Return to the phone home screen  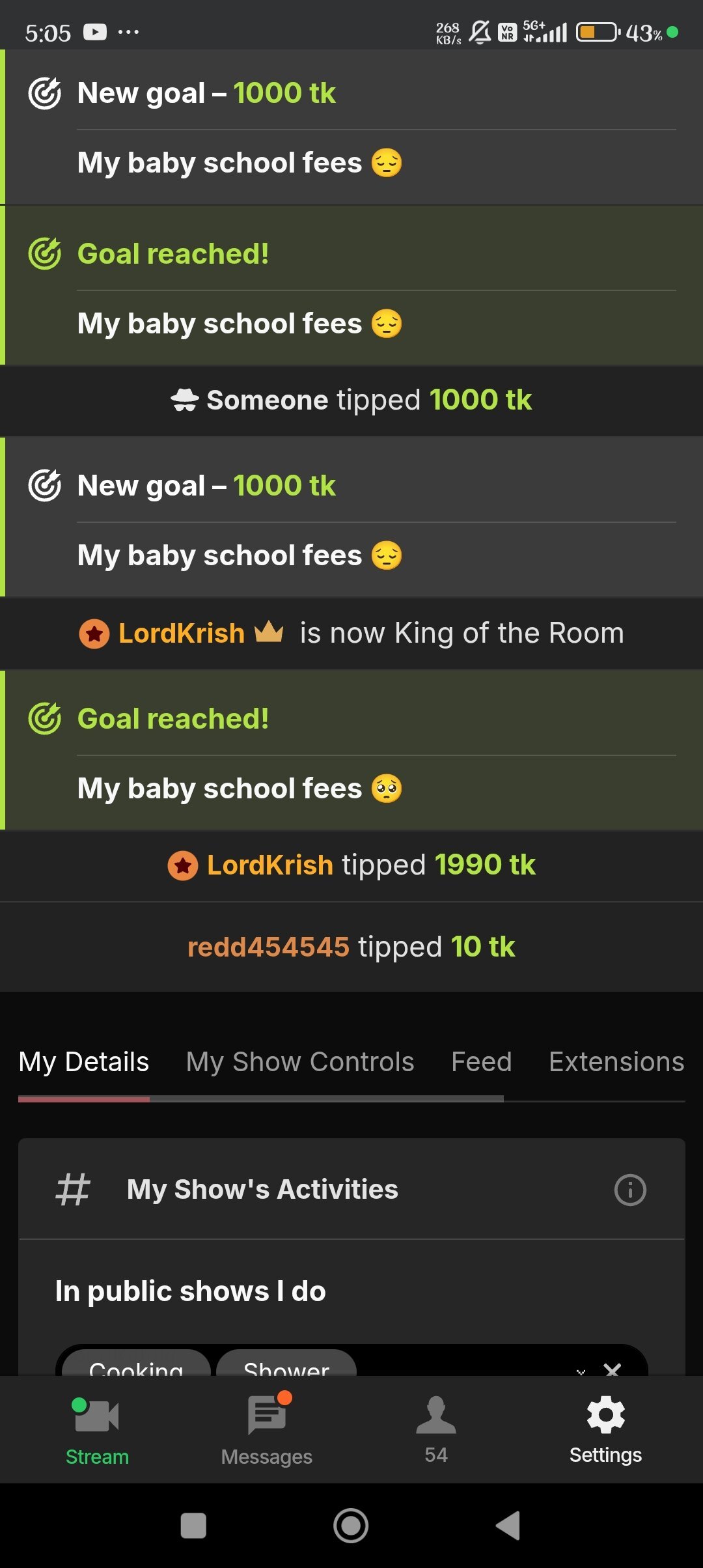[x=351, y=1526]
